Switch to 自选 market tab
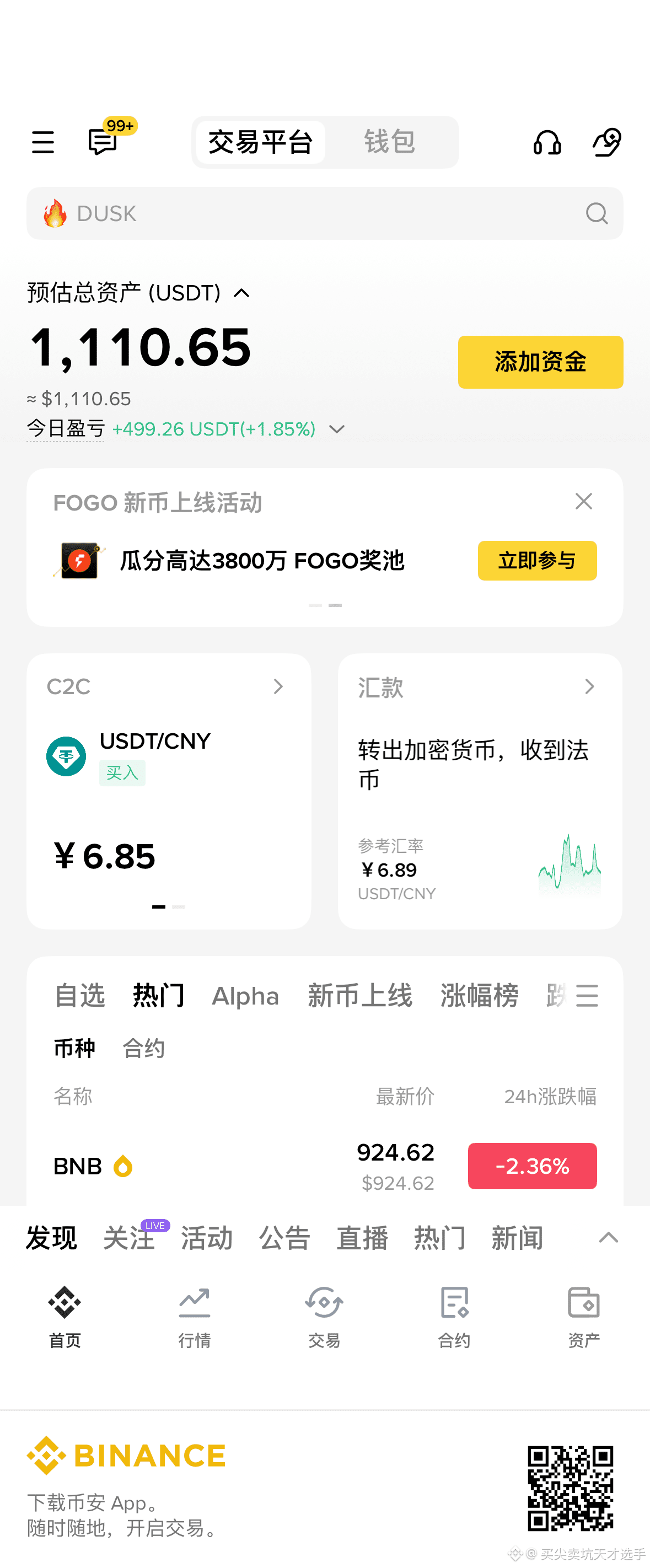 (x=80, y=996)
